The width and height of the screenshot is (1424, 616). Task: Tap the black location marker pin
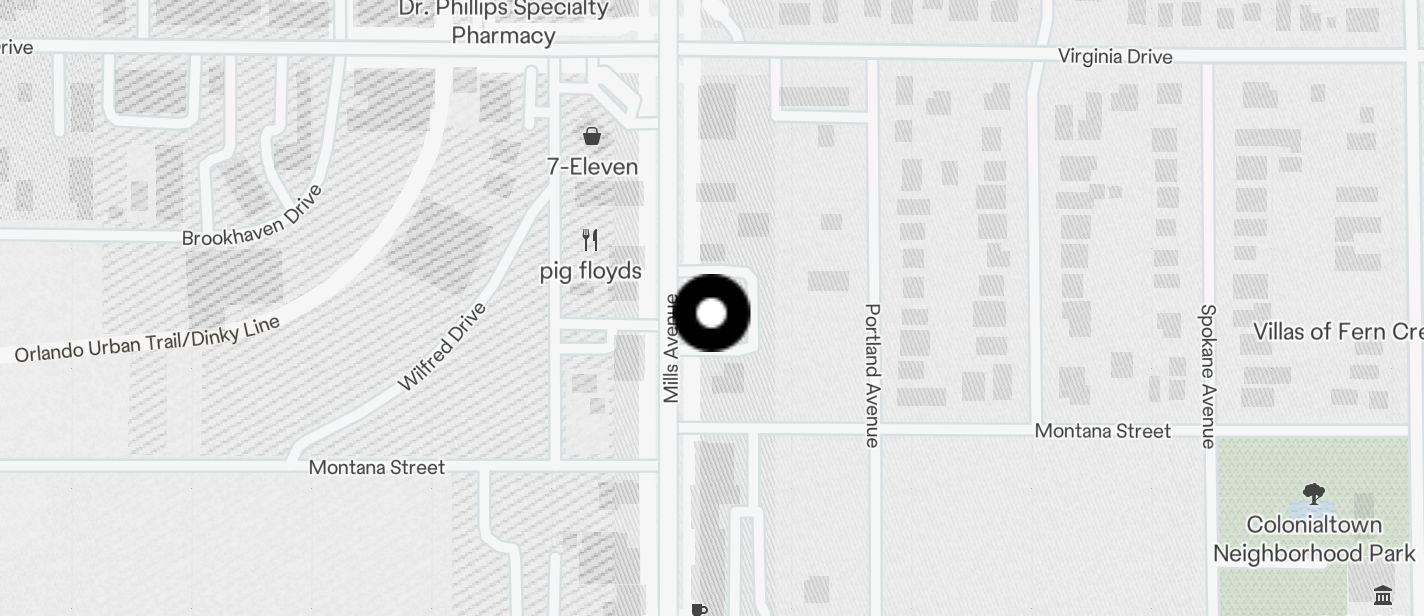[x=711, y=313]
